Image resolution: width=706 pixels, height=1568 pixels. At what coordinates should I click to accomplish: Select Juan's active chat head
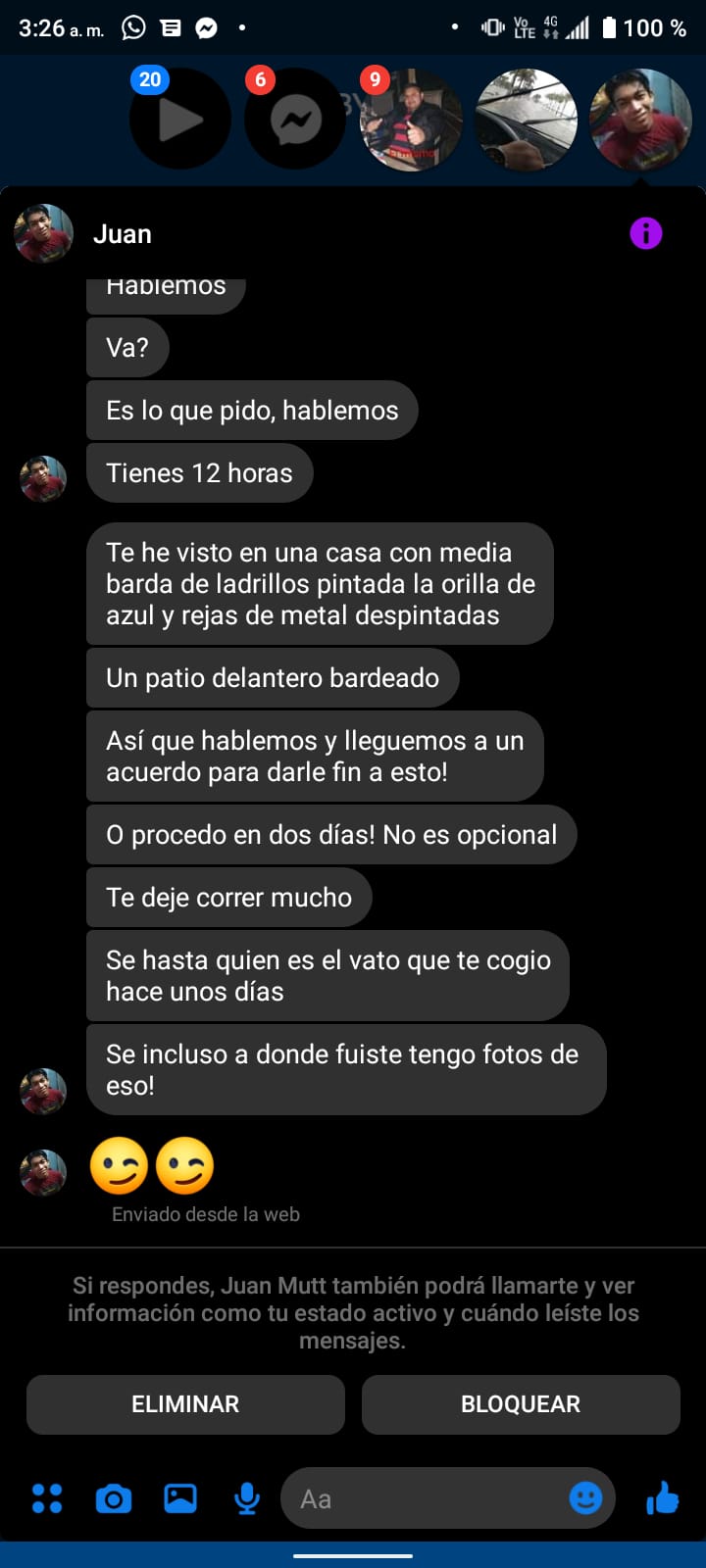pyautogui.click(x=640, y=120)
